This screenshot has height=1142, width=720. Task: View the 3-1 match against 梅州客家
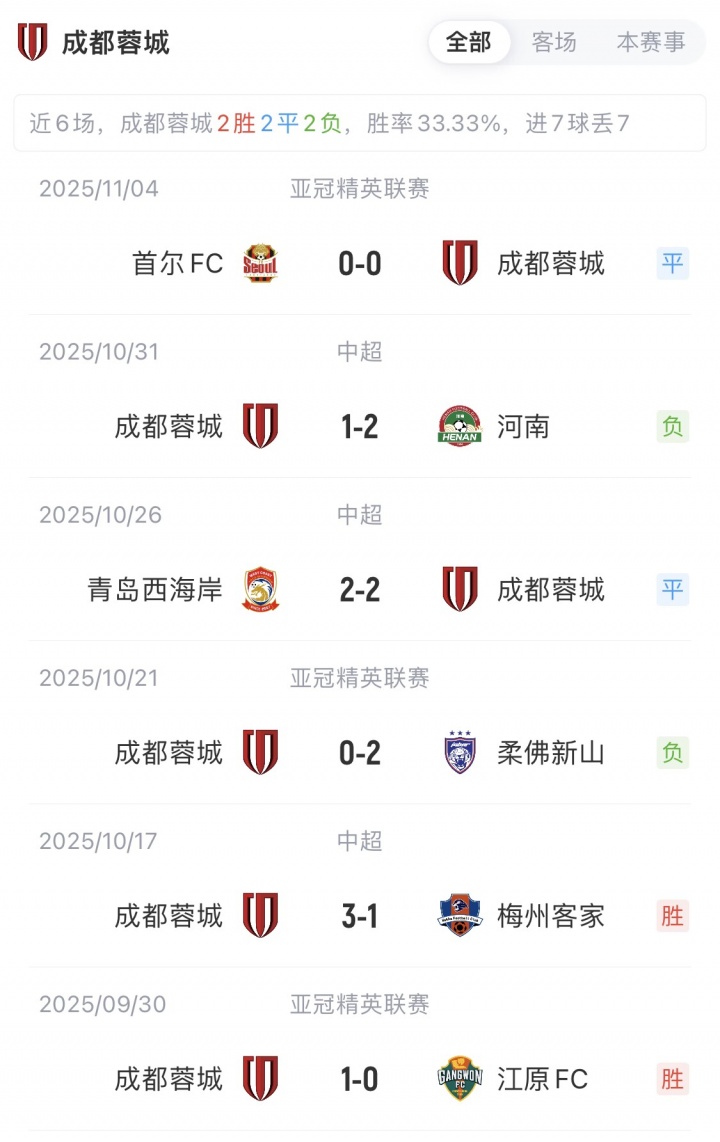pyautogui.click(x=360, y=916)
